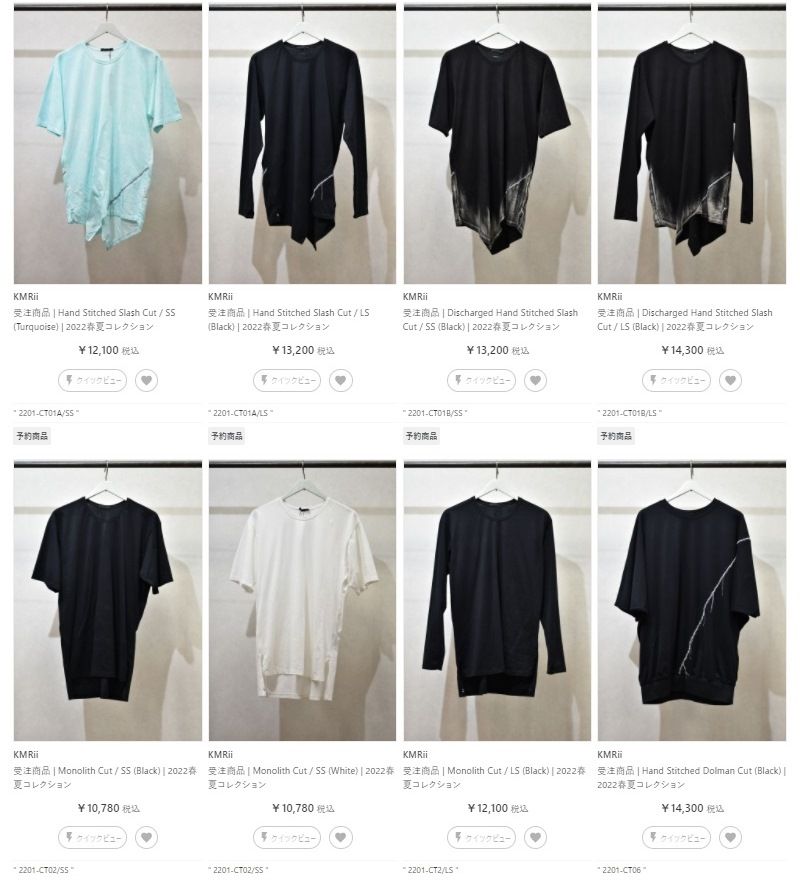Heart the Discharged Hand Stitched Slash Cut SS
This screenshot has height=880, width=800.
pos(535,380)
